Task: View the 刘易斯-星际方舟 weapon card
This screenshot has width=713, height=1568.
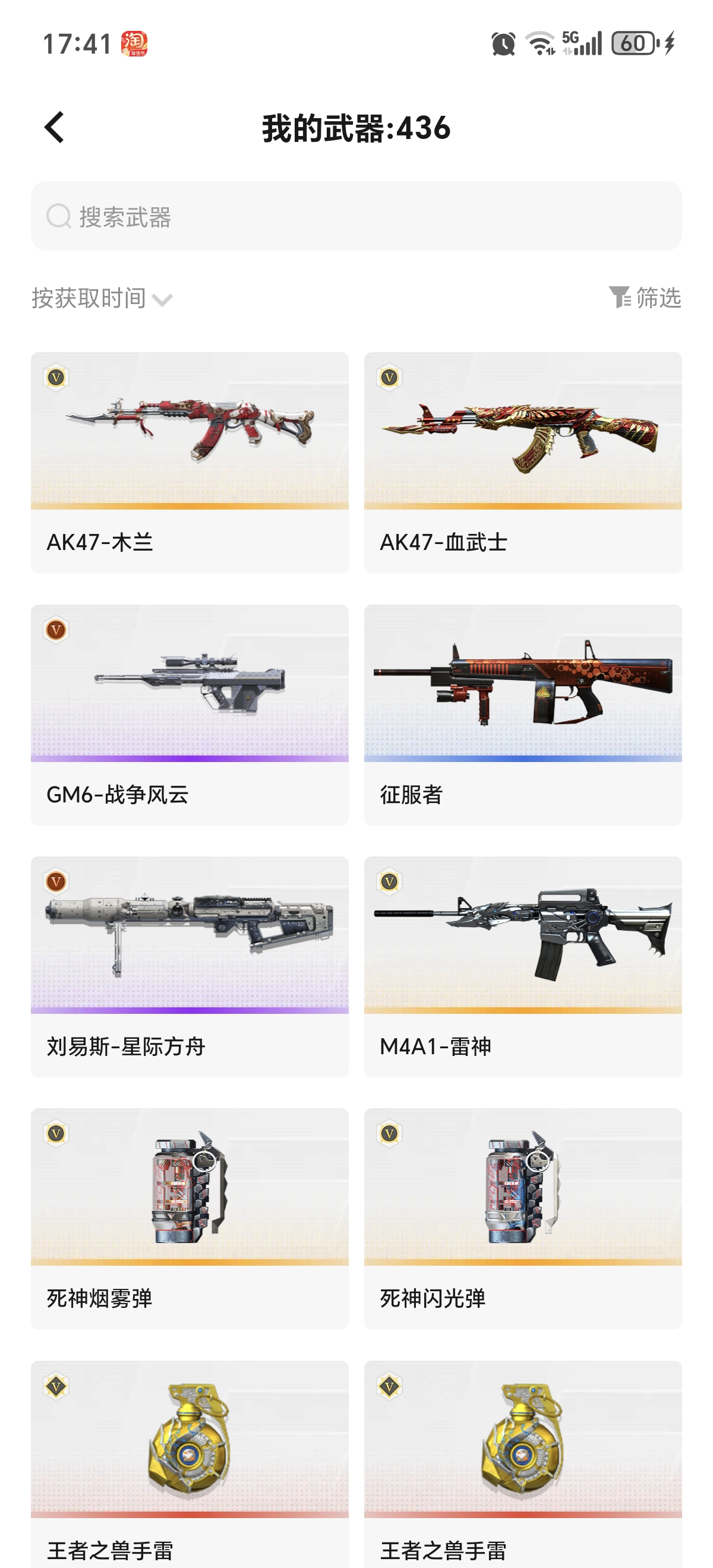Action: 190,966
